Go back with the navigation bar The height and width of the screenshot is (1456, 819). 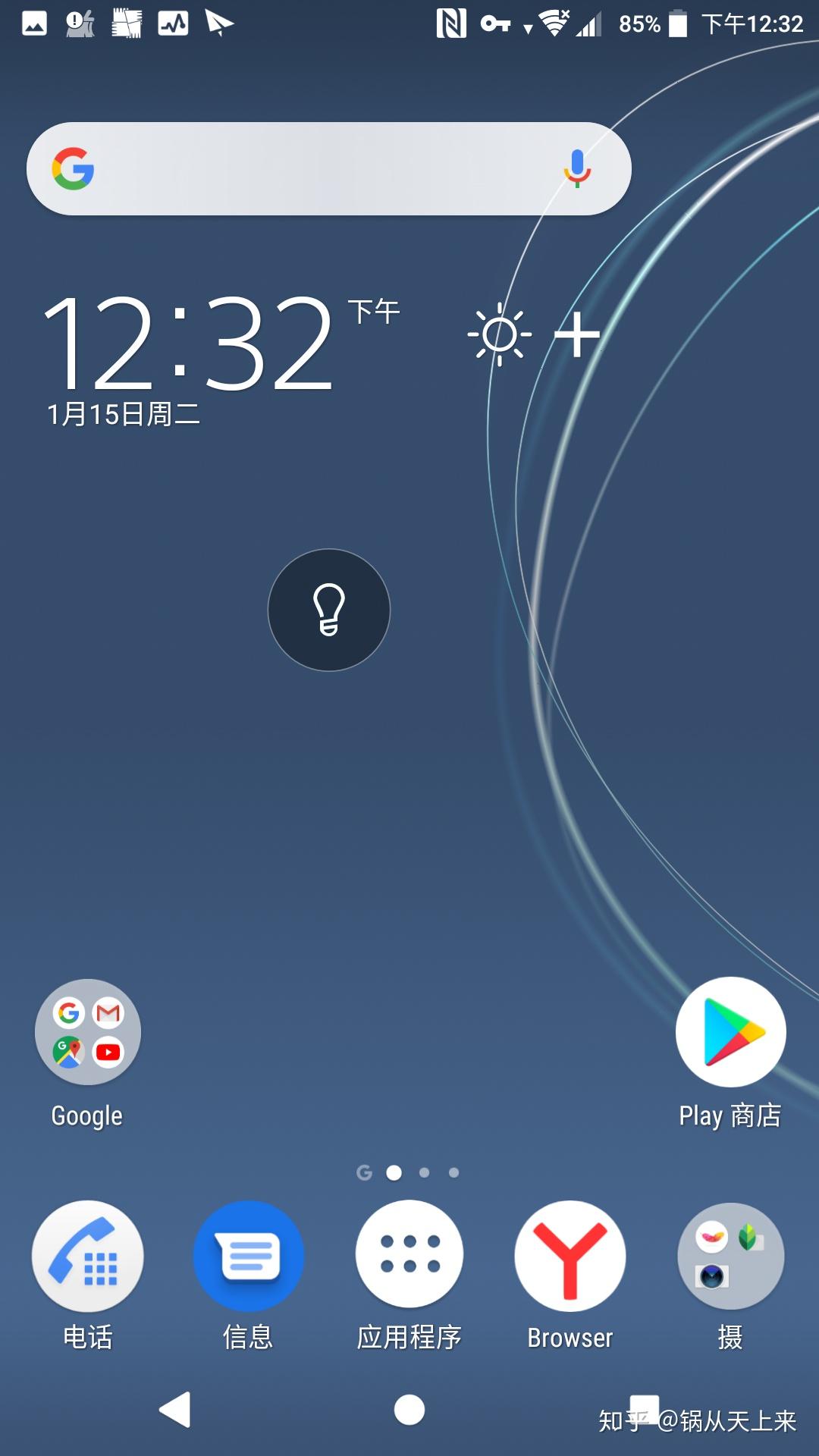(x=175, y=1410)
